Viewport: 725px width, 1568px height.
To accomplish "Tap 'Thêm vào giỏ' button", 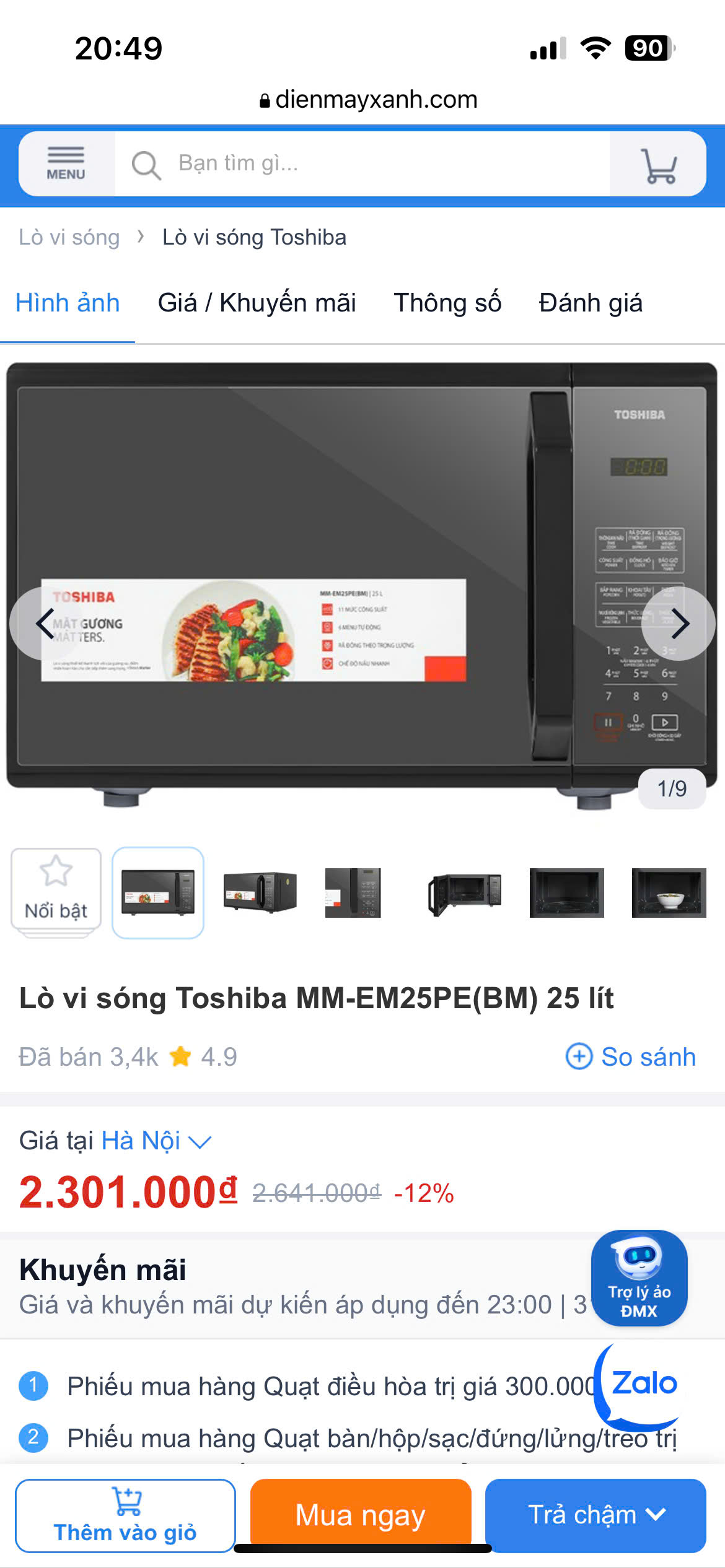I will 125,1515.
